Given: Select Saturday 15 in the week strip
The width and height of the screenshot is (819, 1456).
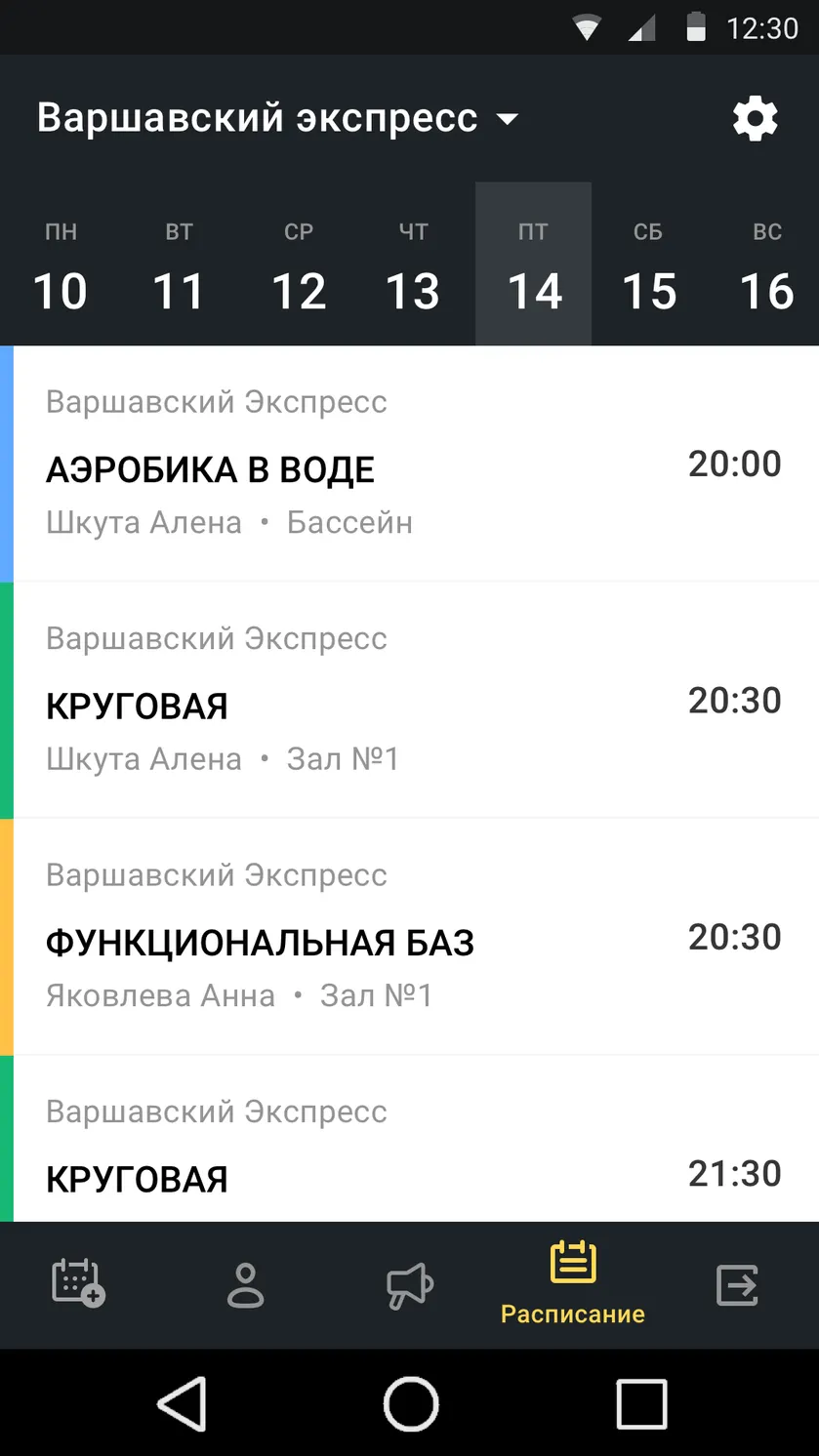Looking at the screenshot, I should pos(649,265).
